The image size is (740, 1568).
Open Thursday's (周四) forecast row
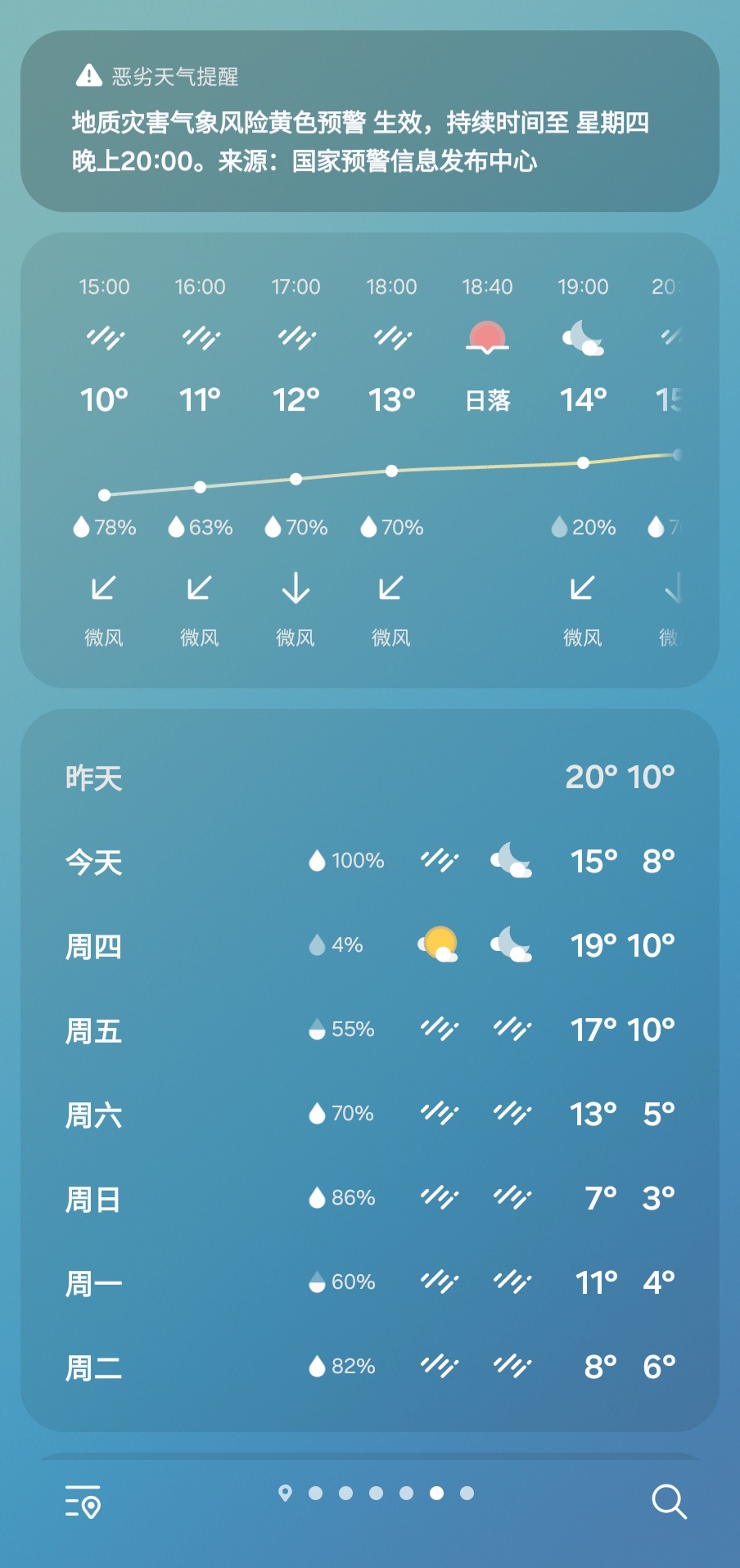pos(370,946)
